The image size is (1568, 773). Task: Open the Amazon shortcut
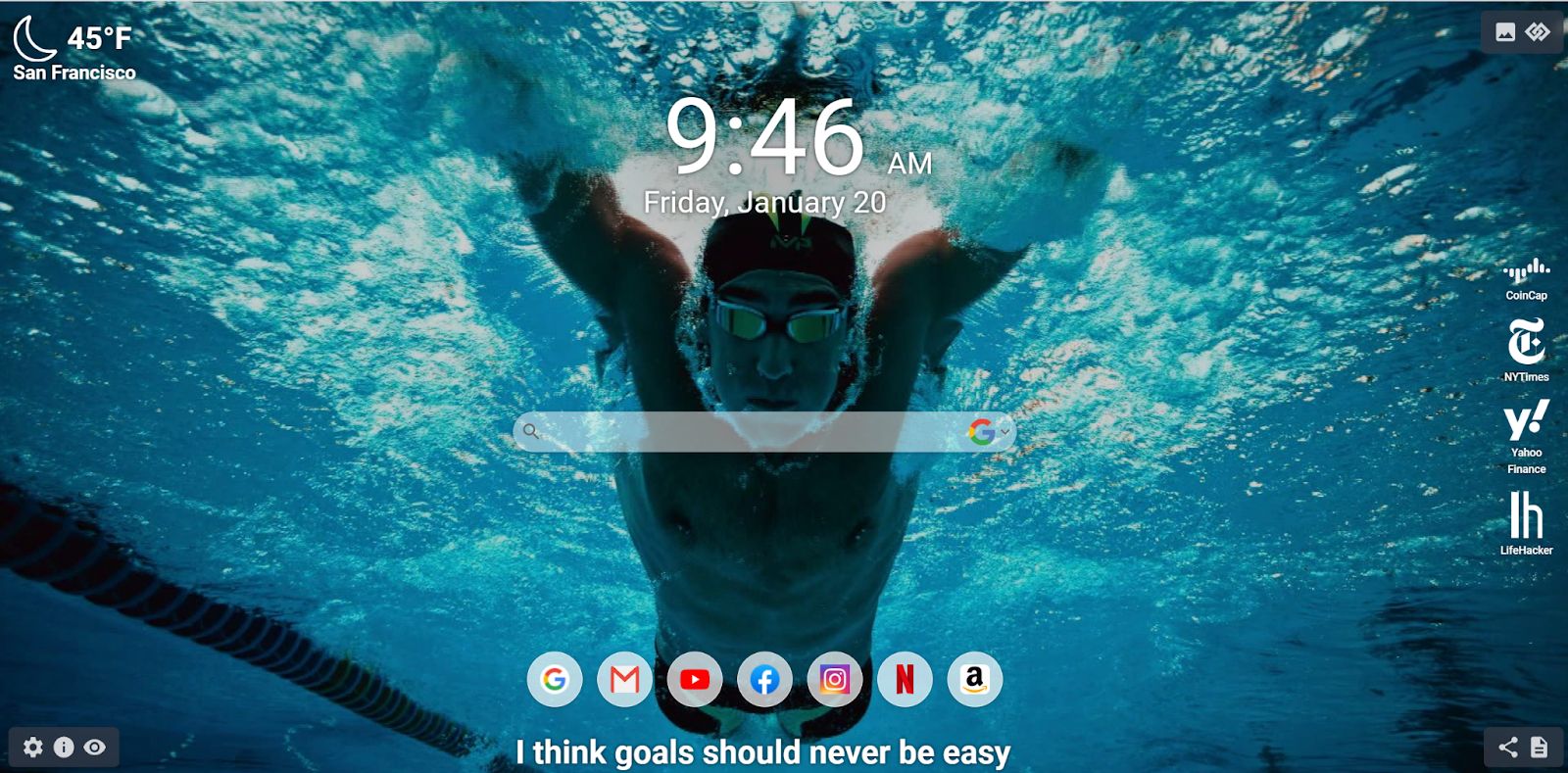click(974, 679)
